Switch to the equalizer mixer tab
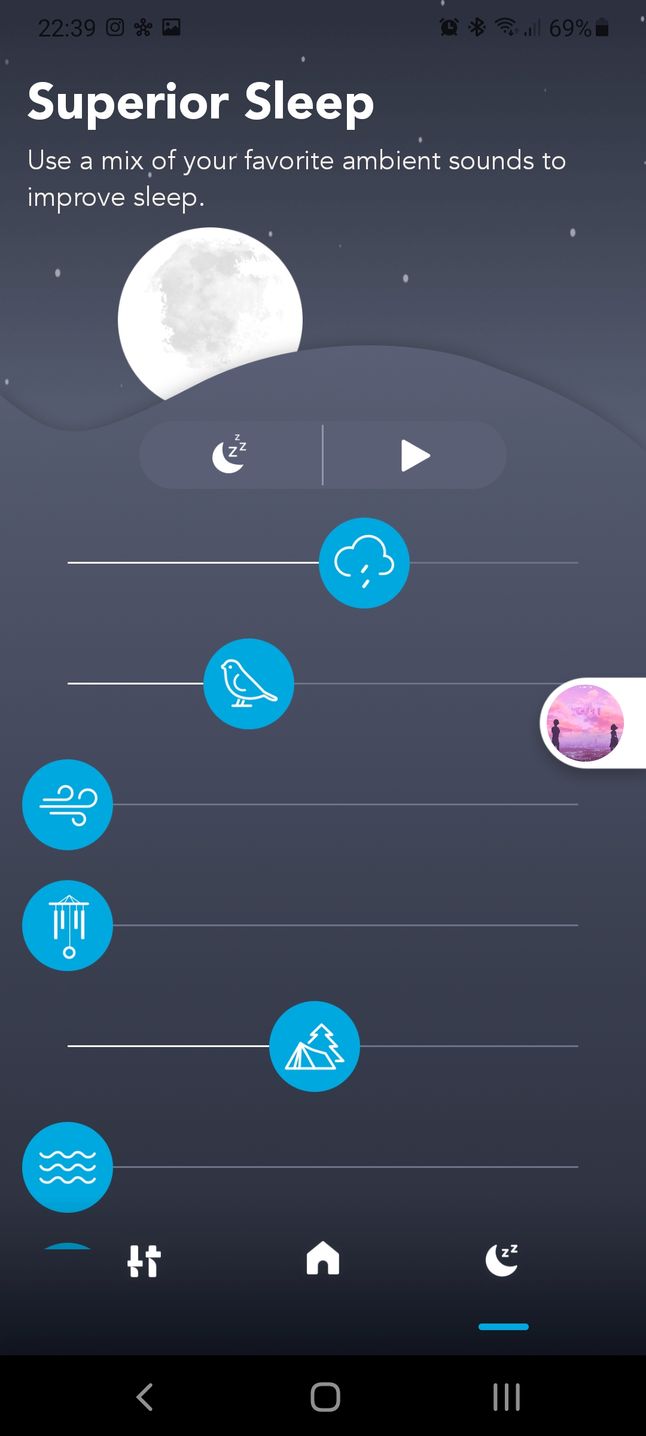Screen dimensions: 646x1436 144,1261
